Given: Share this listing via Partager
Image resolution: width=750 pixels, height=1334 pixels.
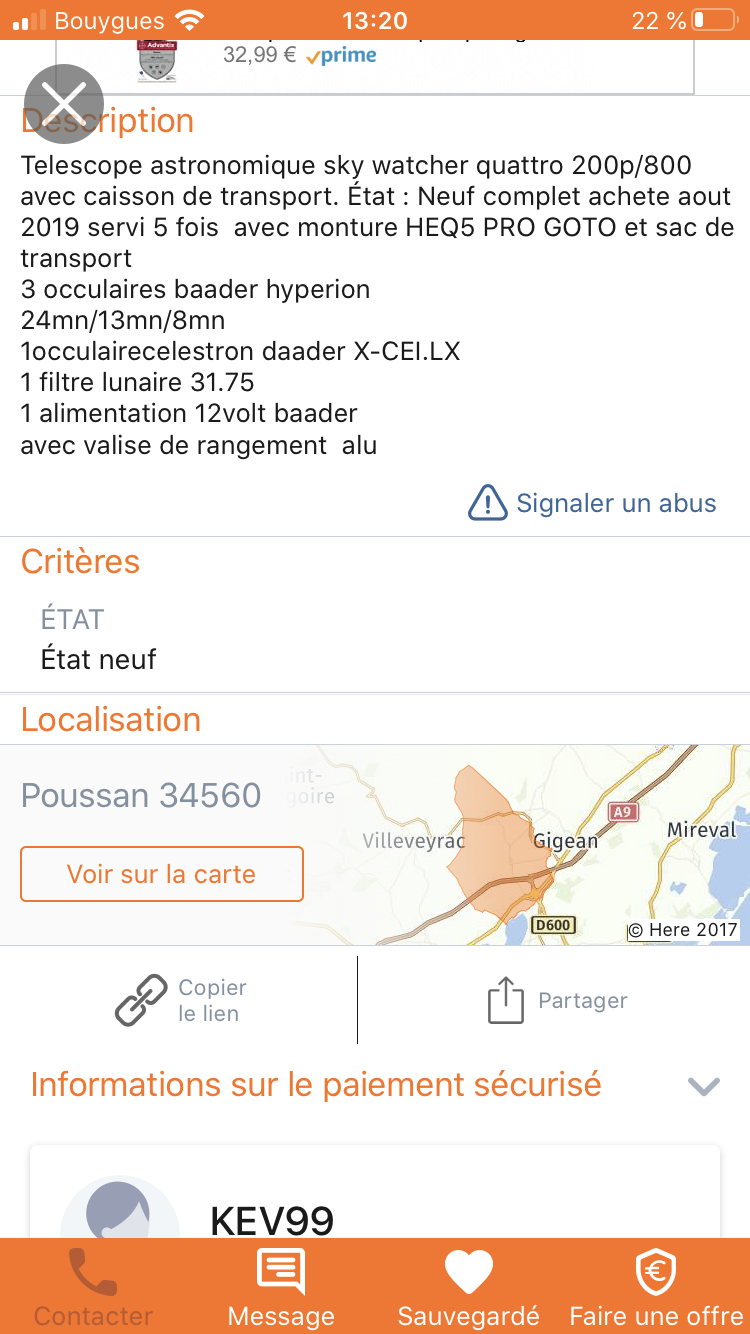Looking at the screenshot, I should coord(557,1000).
